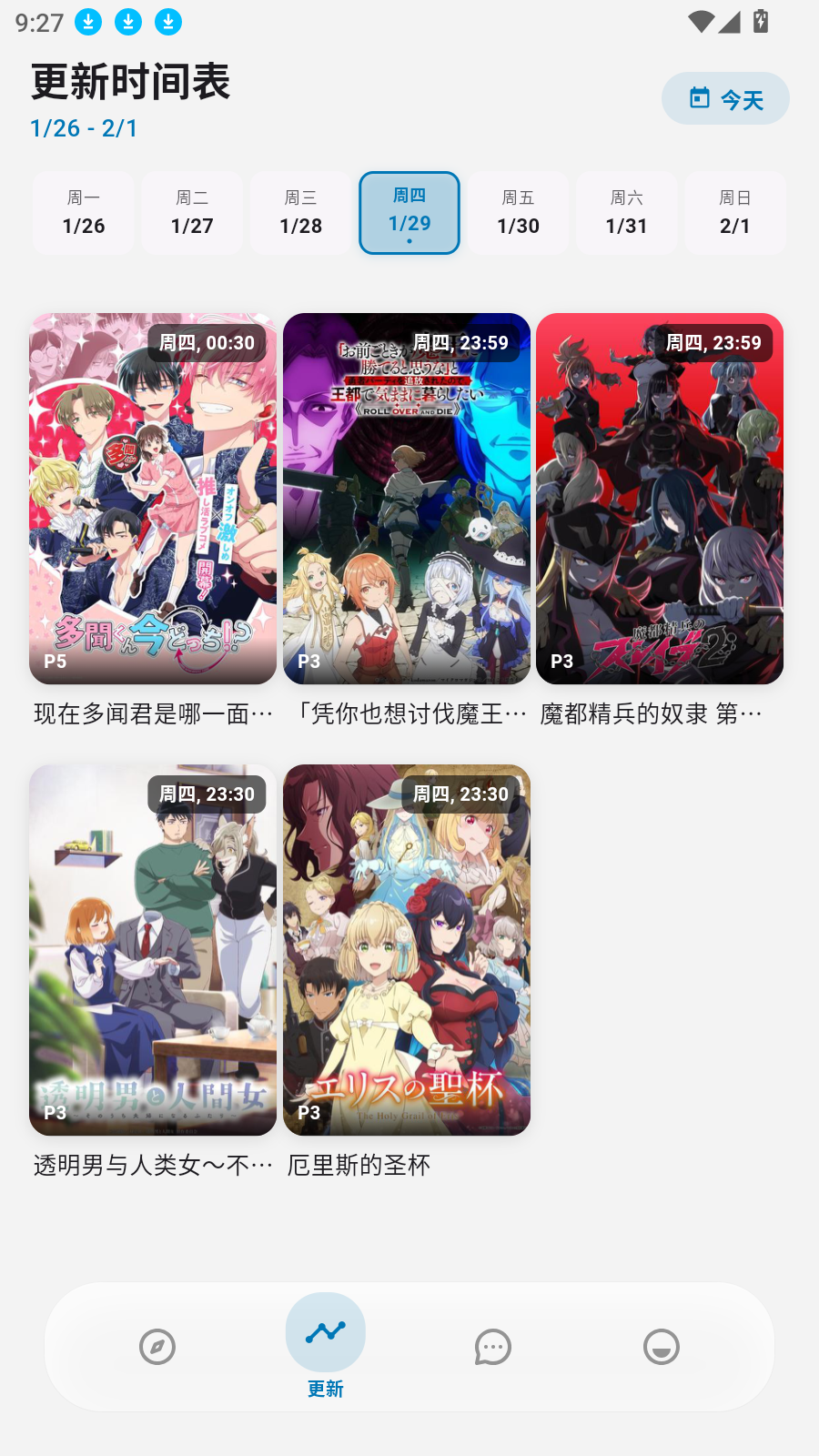819x1456 pixels.
Task: Switch to the 周日 2/1 tab
Action: 735,212
